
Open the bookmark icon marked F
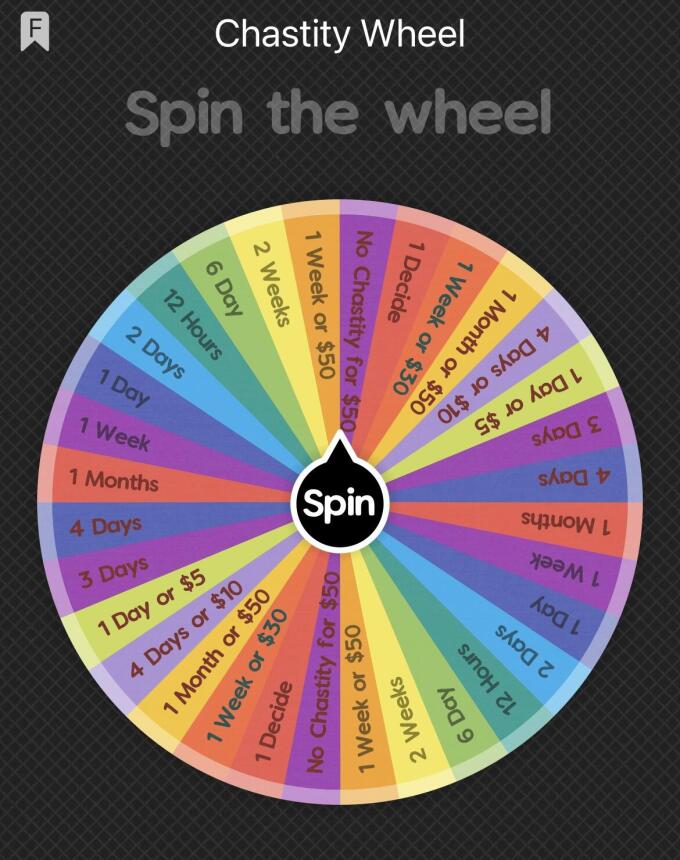tap(35, 33)
